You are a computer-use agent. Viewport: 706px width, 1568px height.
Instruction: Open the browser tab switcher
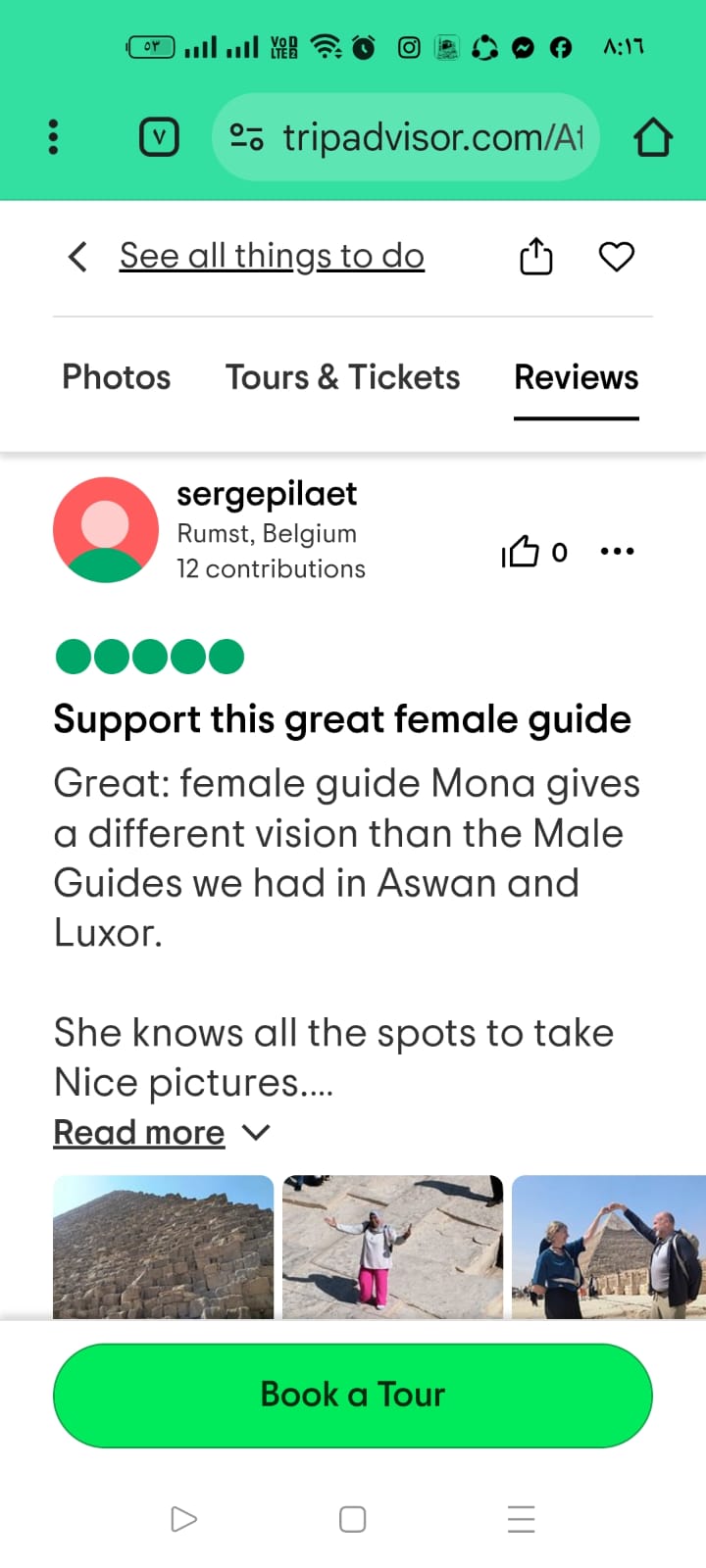[159, 137]
